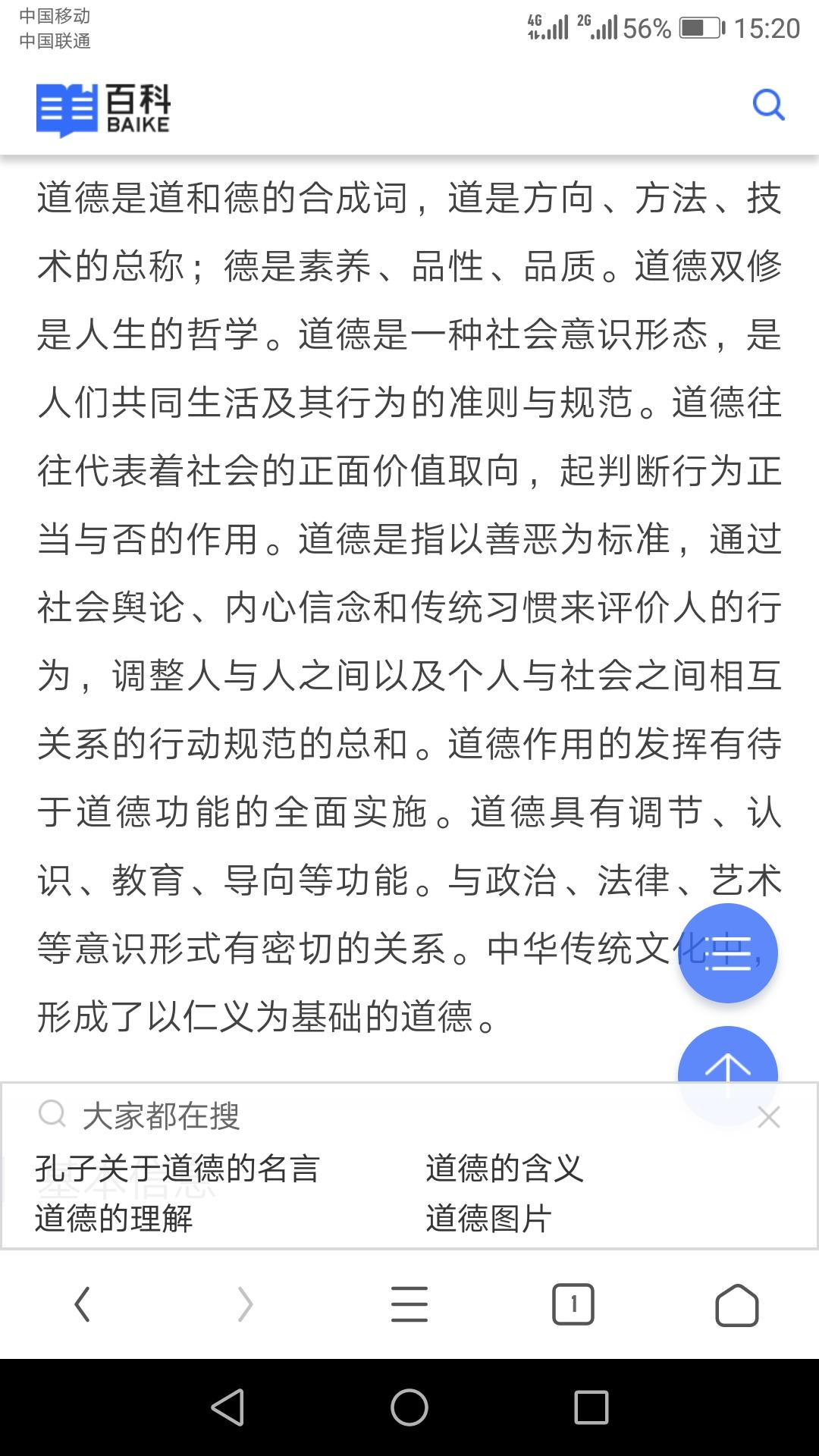The width and height of the screenshot is (819, 1456).
Task: Open the floating table of contents button
Action: click(728, 953)
